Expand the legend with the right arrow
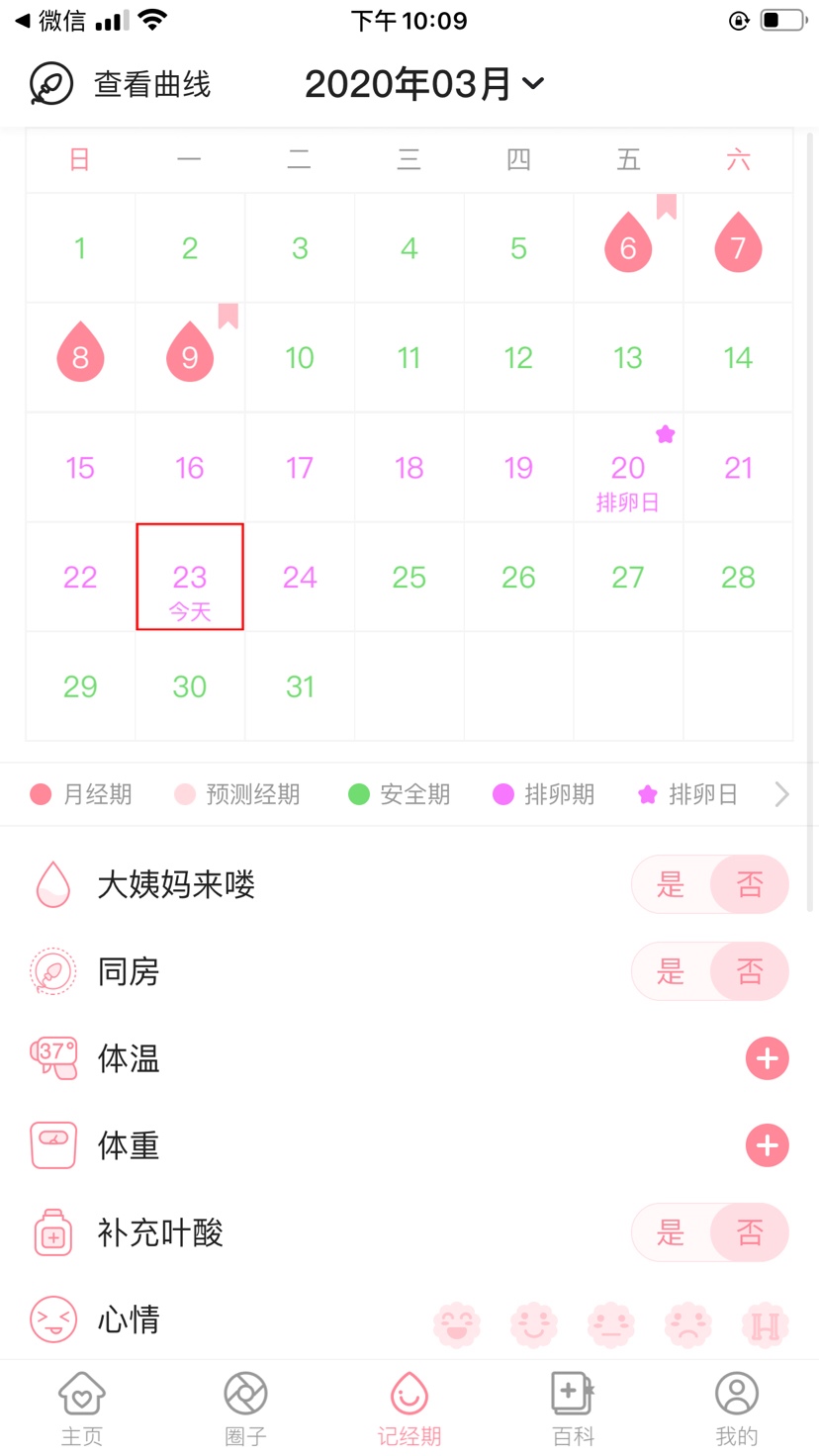Image resolution: width=819 pixels, height=1456 pixels. pos(781,794)
